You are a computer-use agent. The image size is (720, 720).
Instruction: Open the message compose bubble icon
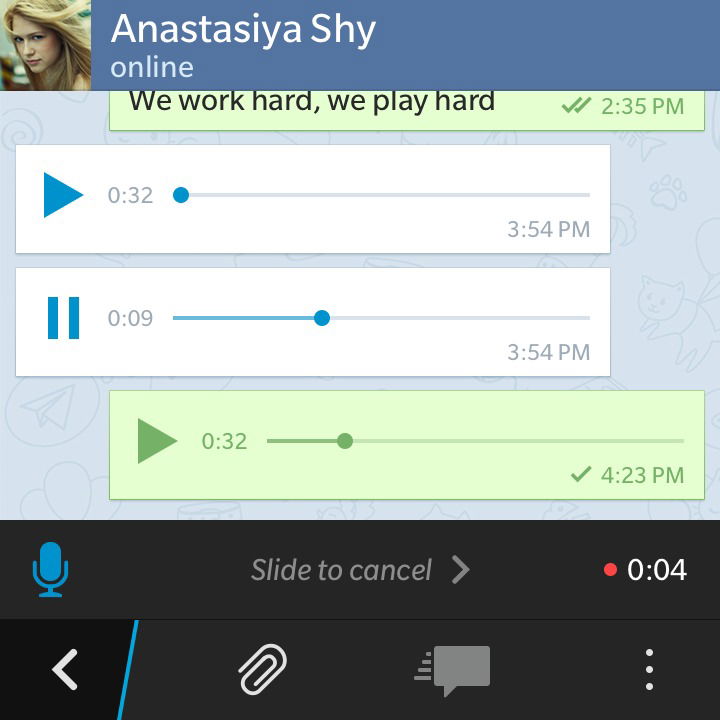(x=455, y=670)
